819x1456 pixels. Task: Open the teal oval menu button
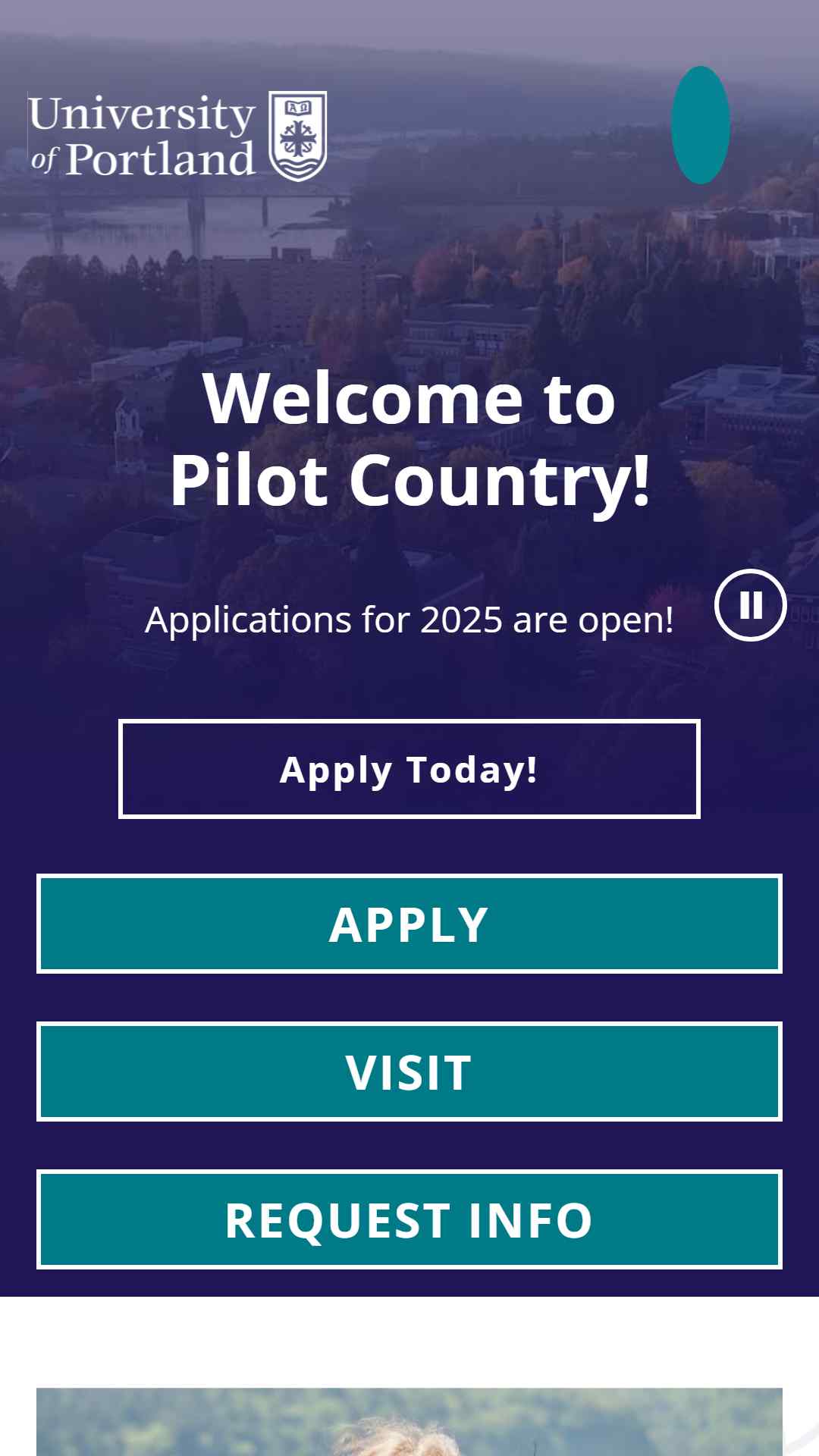pos(700,125)
